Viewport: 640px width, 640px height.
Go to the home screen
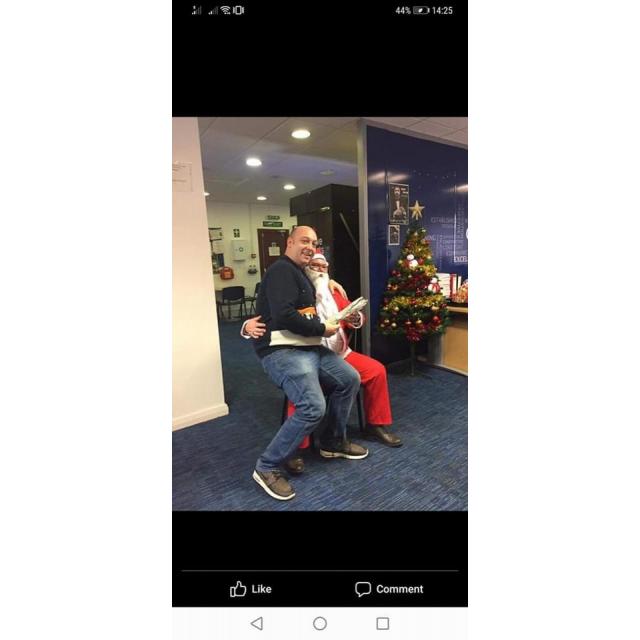click(320, 623)
